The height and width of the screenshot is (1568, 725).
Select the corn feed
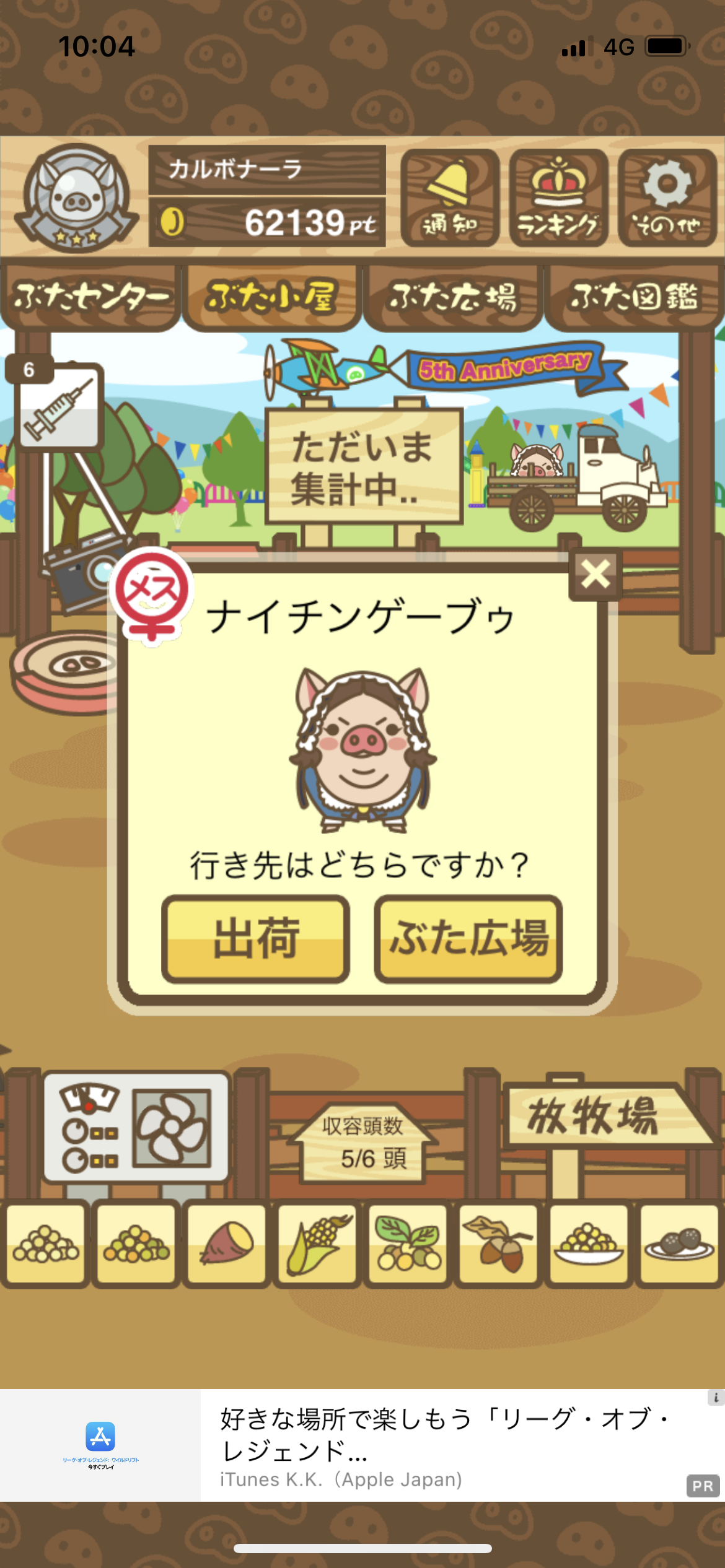tap(317, 1243)
